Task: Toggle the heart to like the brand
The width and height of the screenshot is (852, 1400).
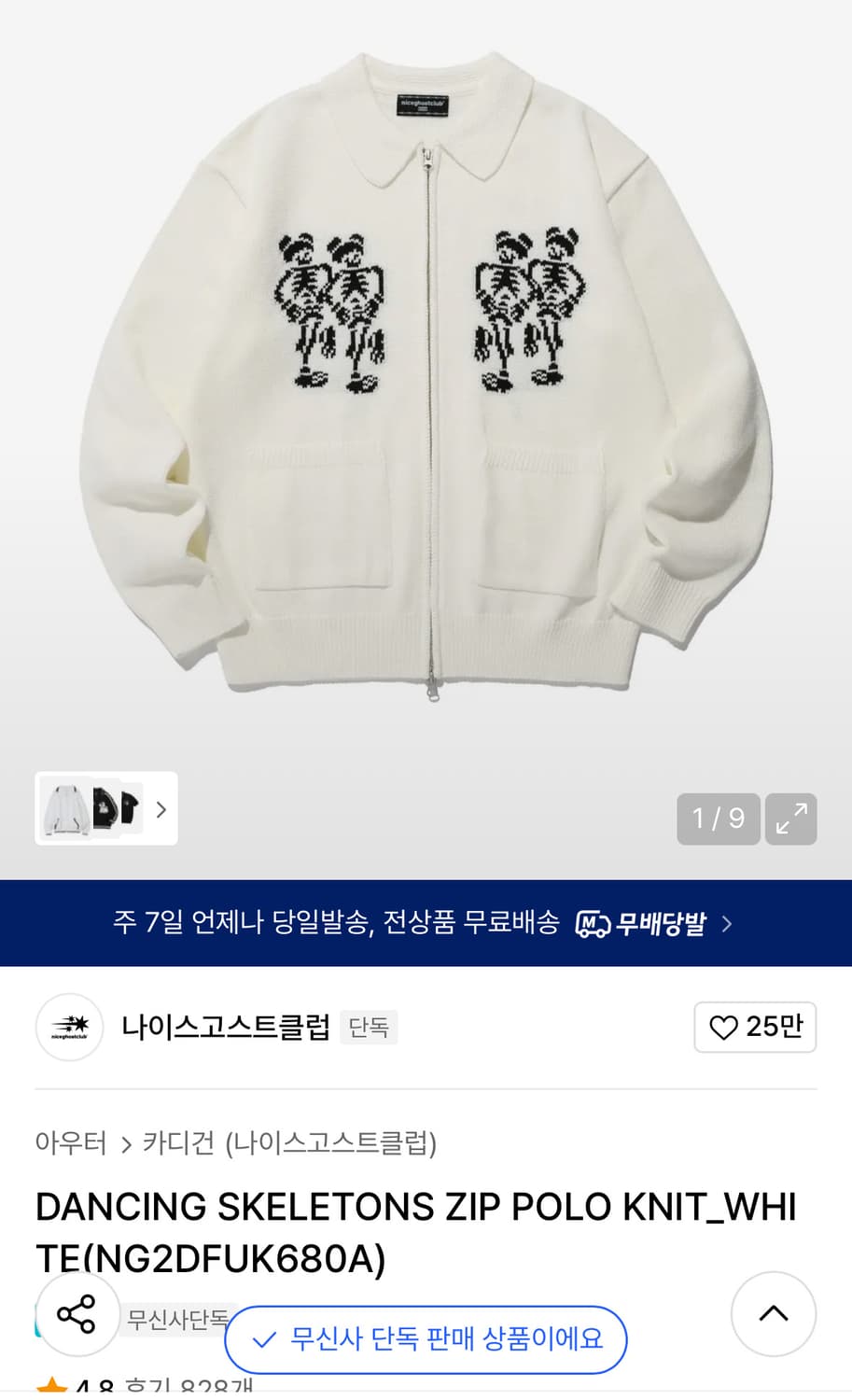Action: tap(723, 1027)
